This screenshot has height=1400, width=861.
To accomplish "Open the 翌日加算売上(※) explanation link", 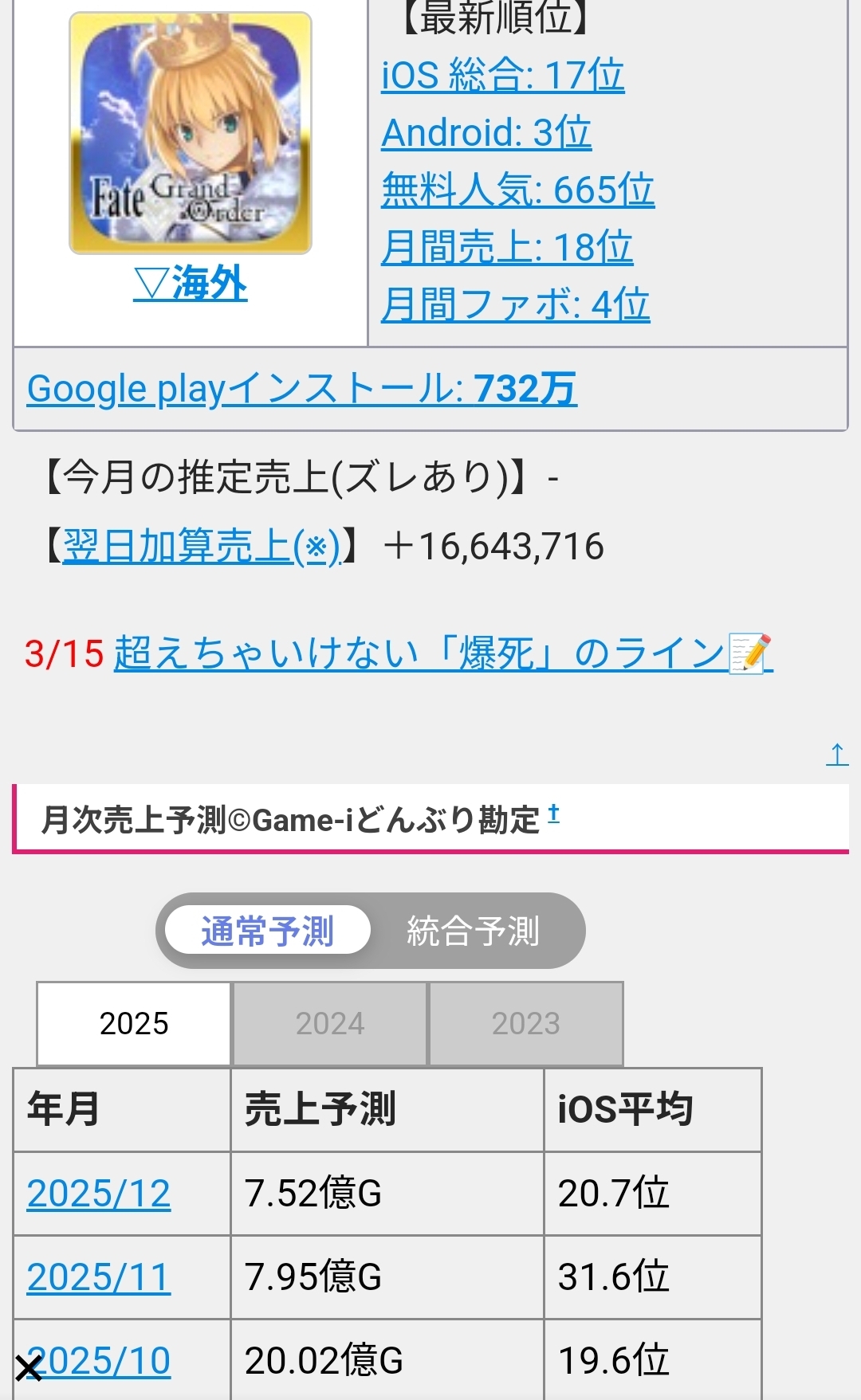I will [202, 547].
